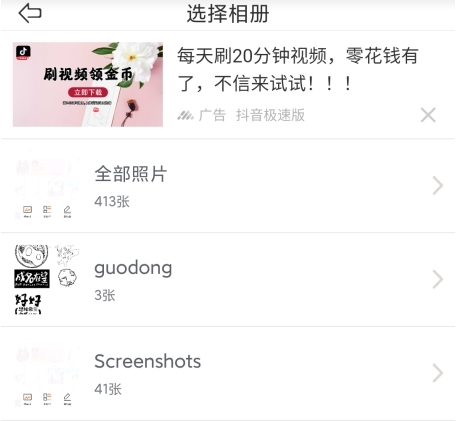Open the 全部照片 album
This screenshot has height=422, width=456.
coord(228,186)
